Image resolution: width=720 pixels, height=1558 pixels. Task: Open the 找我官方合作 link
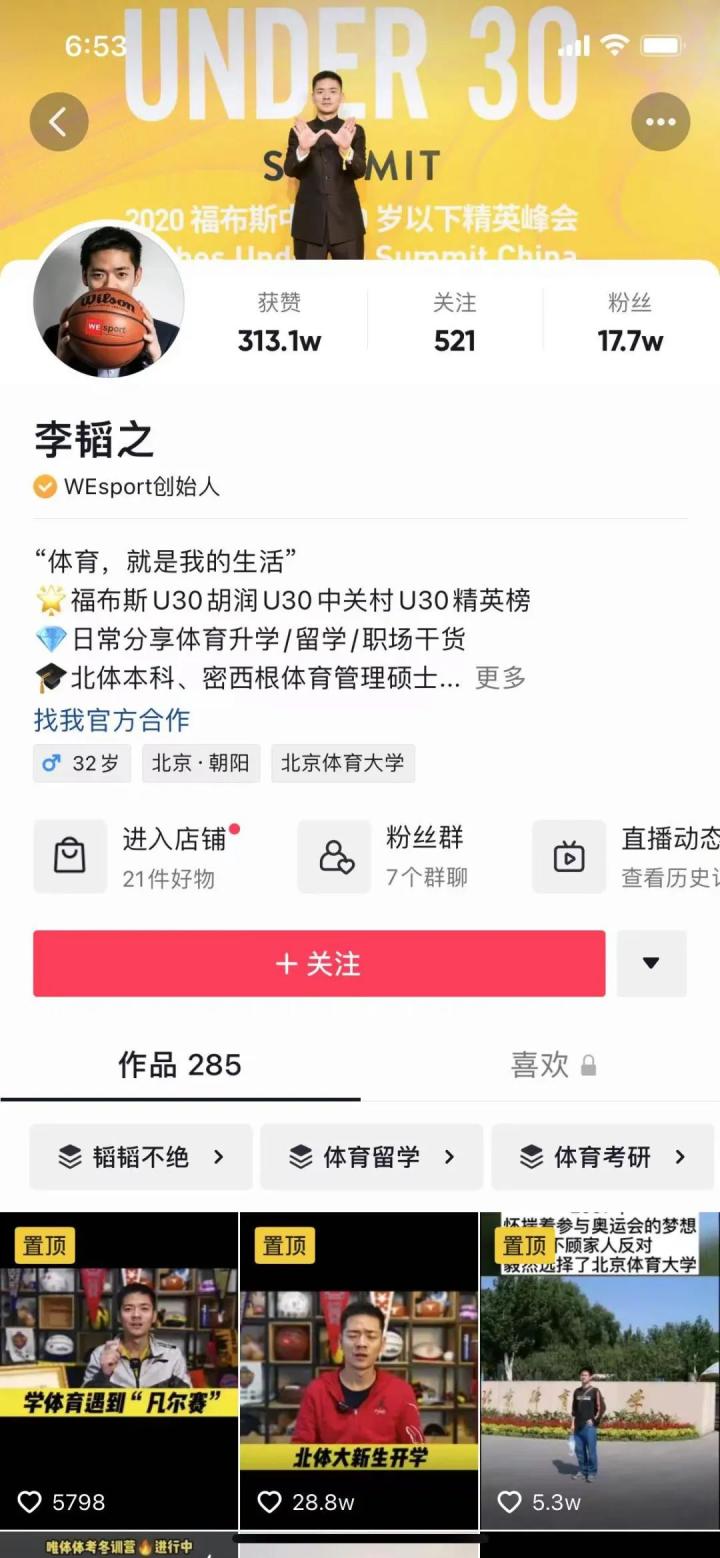pos(111,720)
